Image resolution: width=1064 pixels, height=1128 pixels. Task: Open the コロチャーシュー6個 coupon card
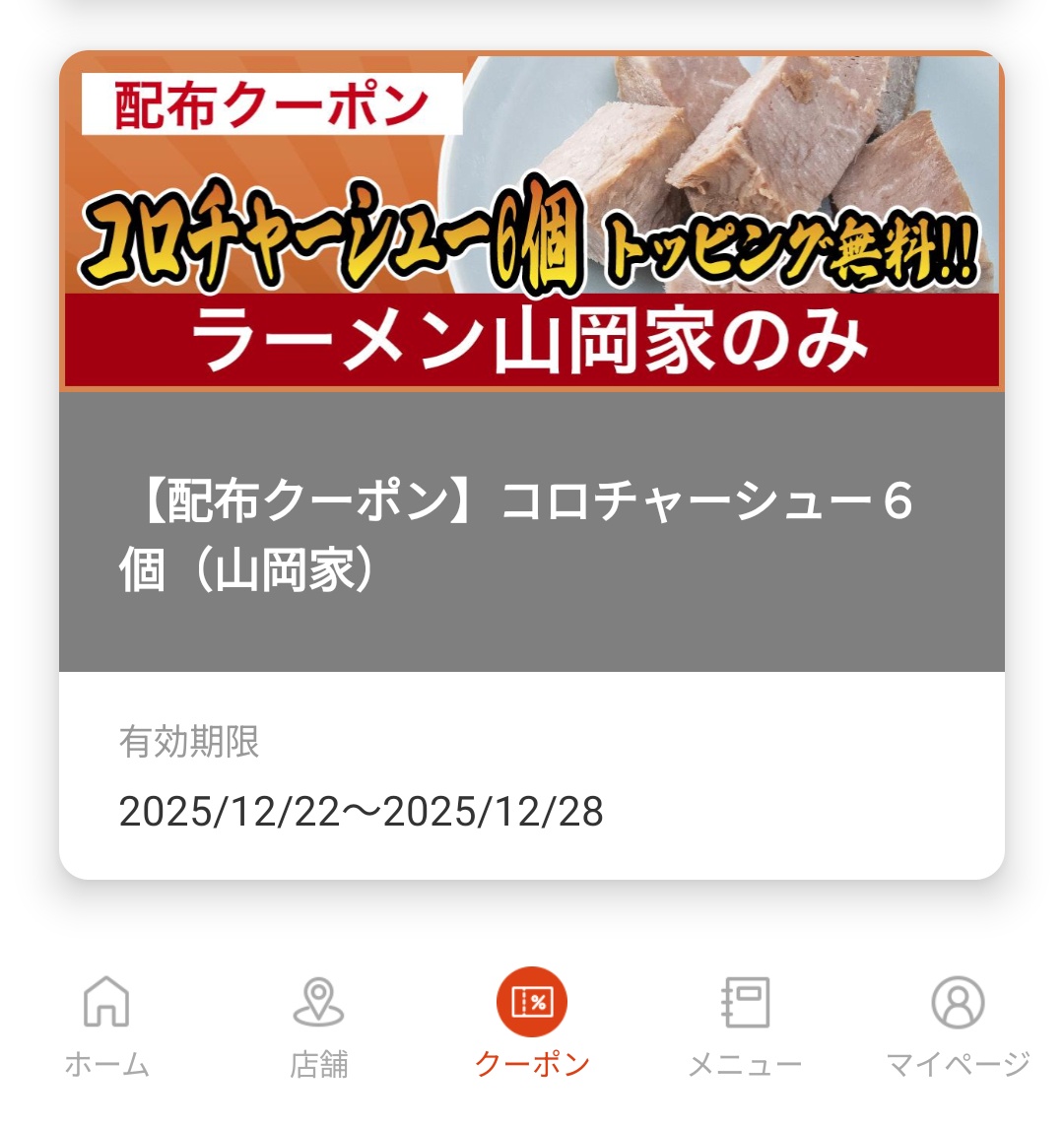[x=532, y=463]
